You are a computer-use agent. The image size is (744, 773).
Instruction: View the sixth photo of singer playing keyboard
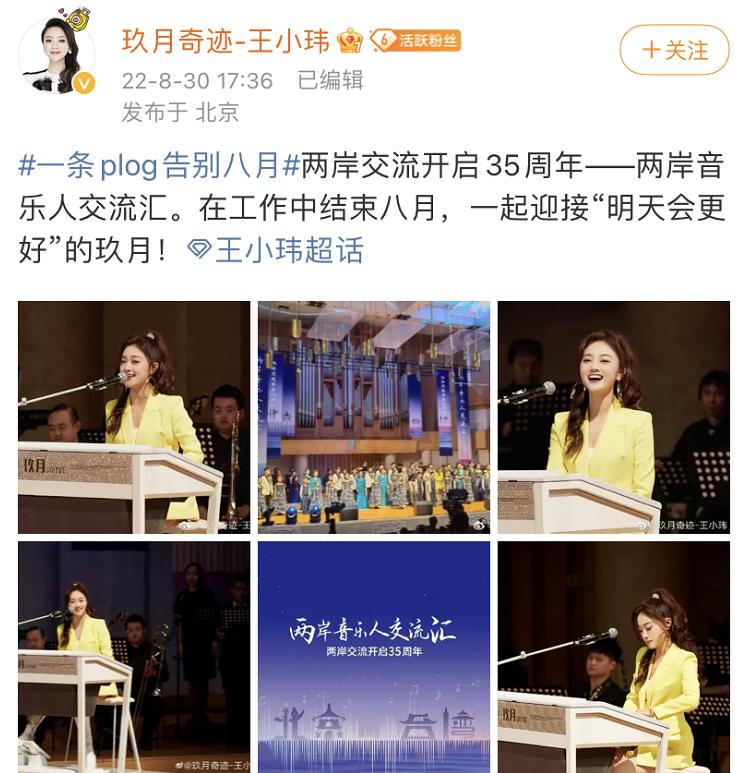coord(613,656)
